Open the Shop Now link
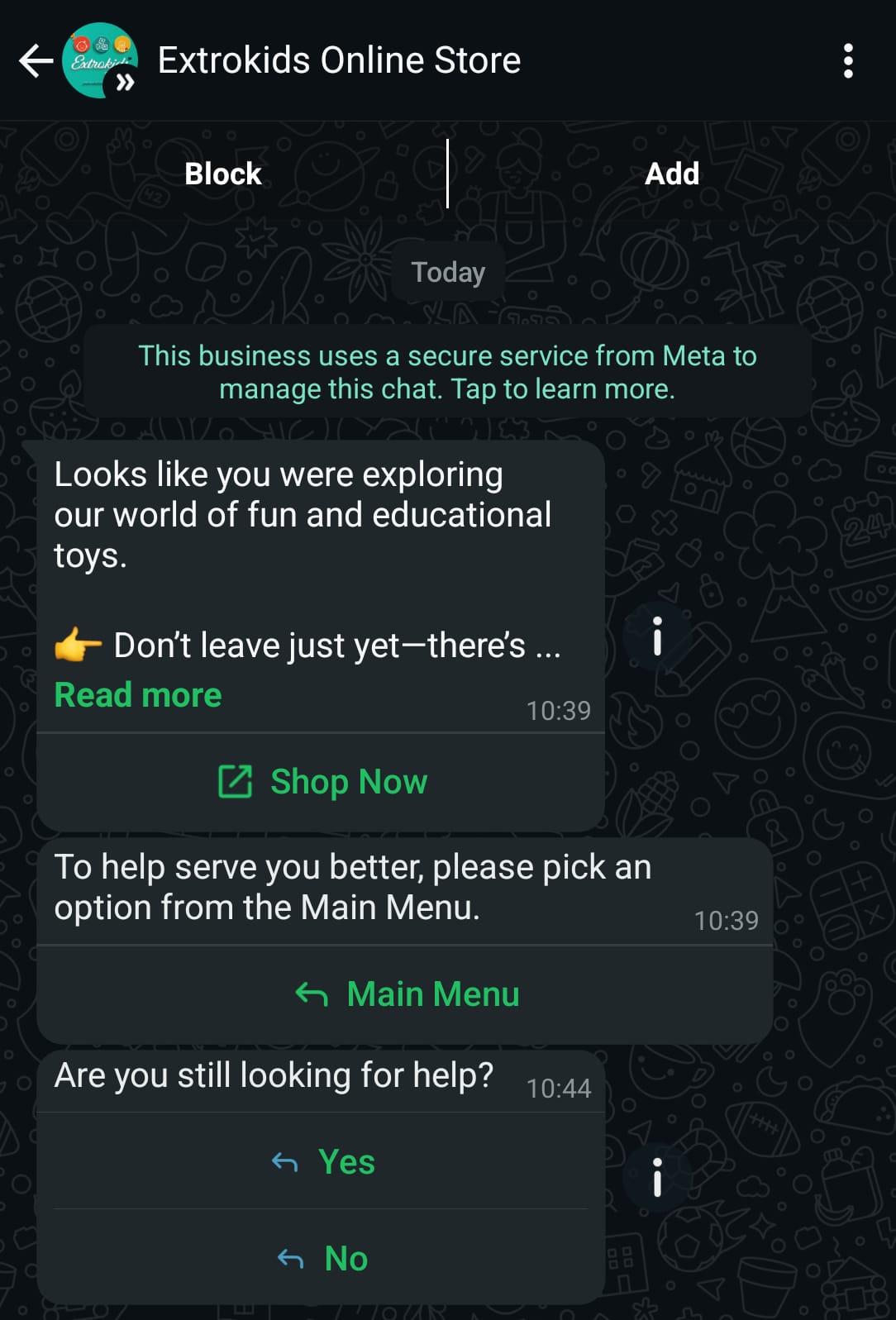 click(322, 782)
